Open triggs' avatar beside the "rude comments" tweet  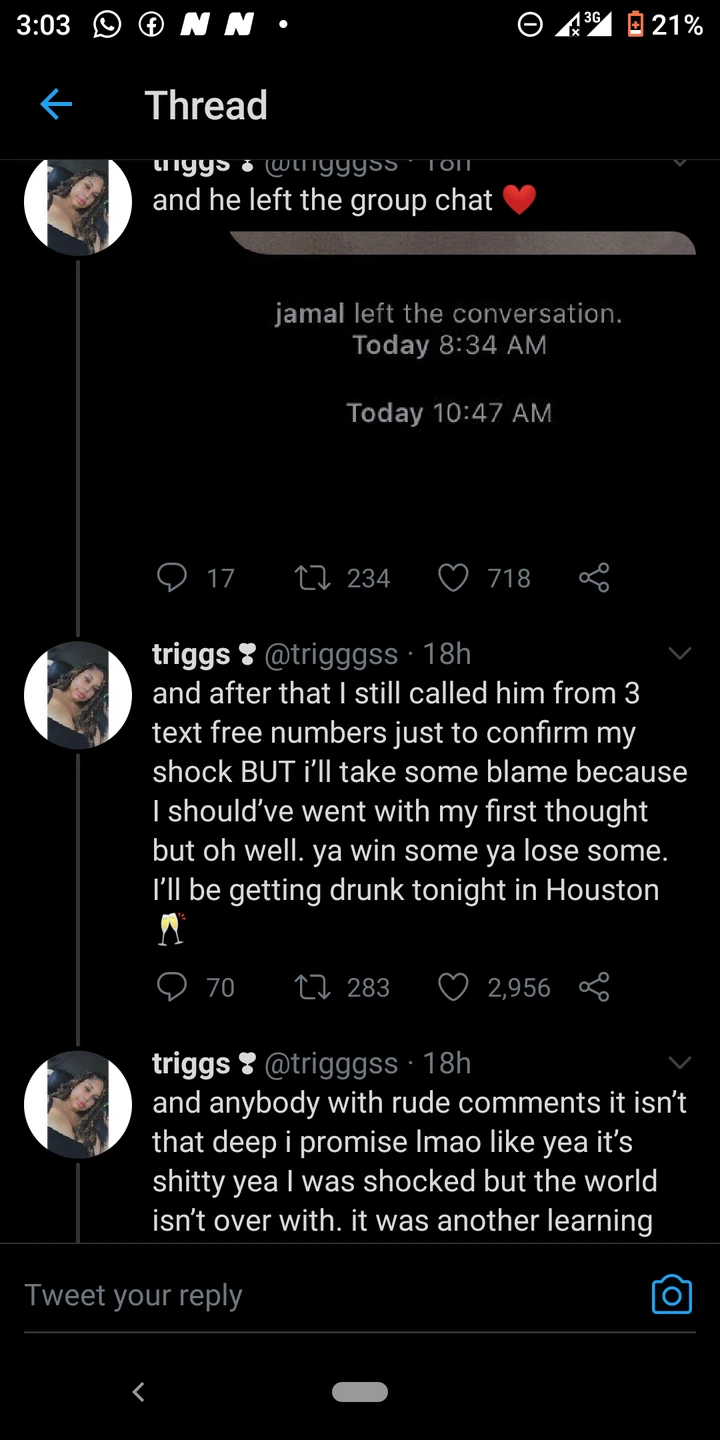(78, 1104)
